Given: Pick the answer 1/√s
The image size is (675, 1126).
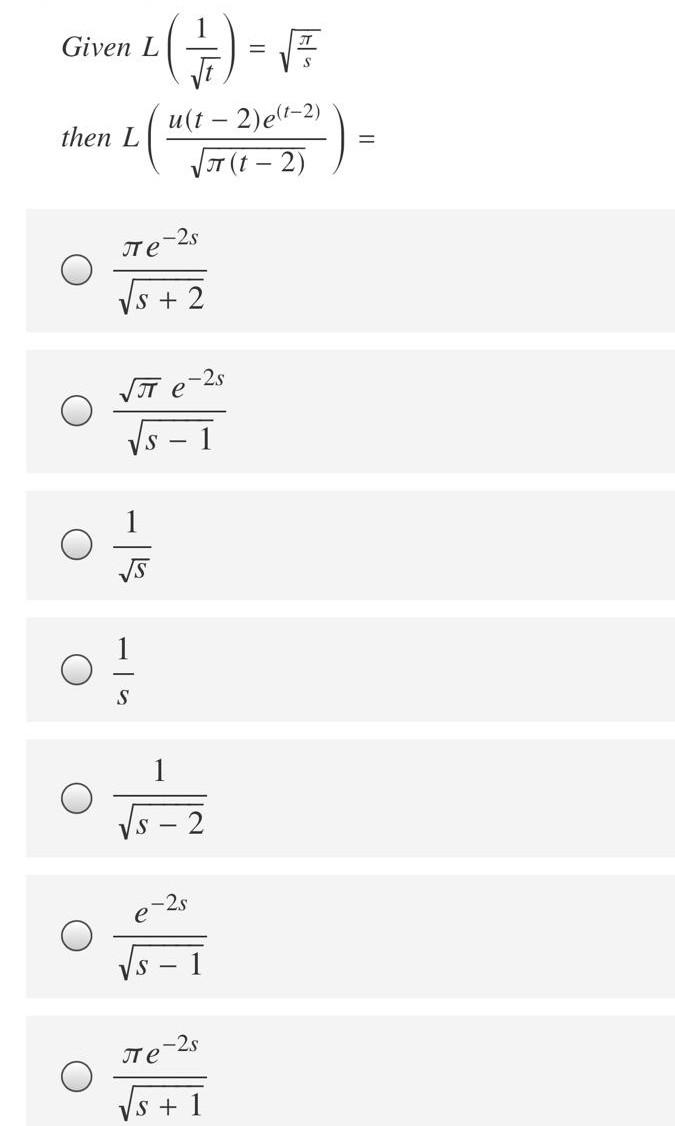Looking at the screenshot, I should click(77, 544).
